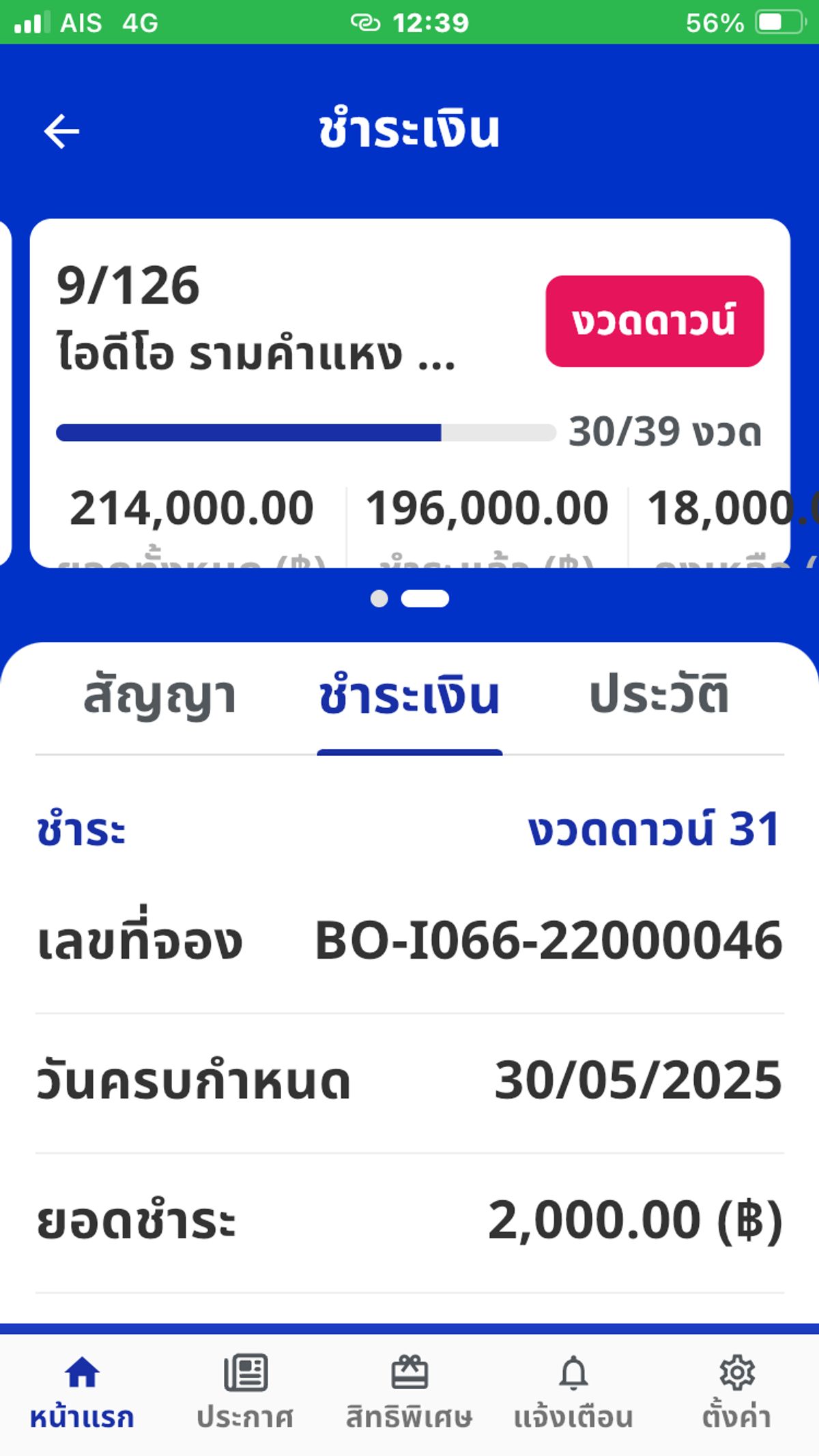Image resolution: width=819 pixels, height=1456 pixels.
Task: Open the ประกาศ announcements tab
Action: 246,1393
